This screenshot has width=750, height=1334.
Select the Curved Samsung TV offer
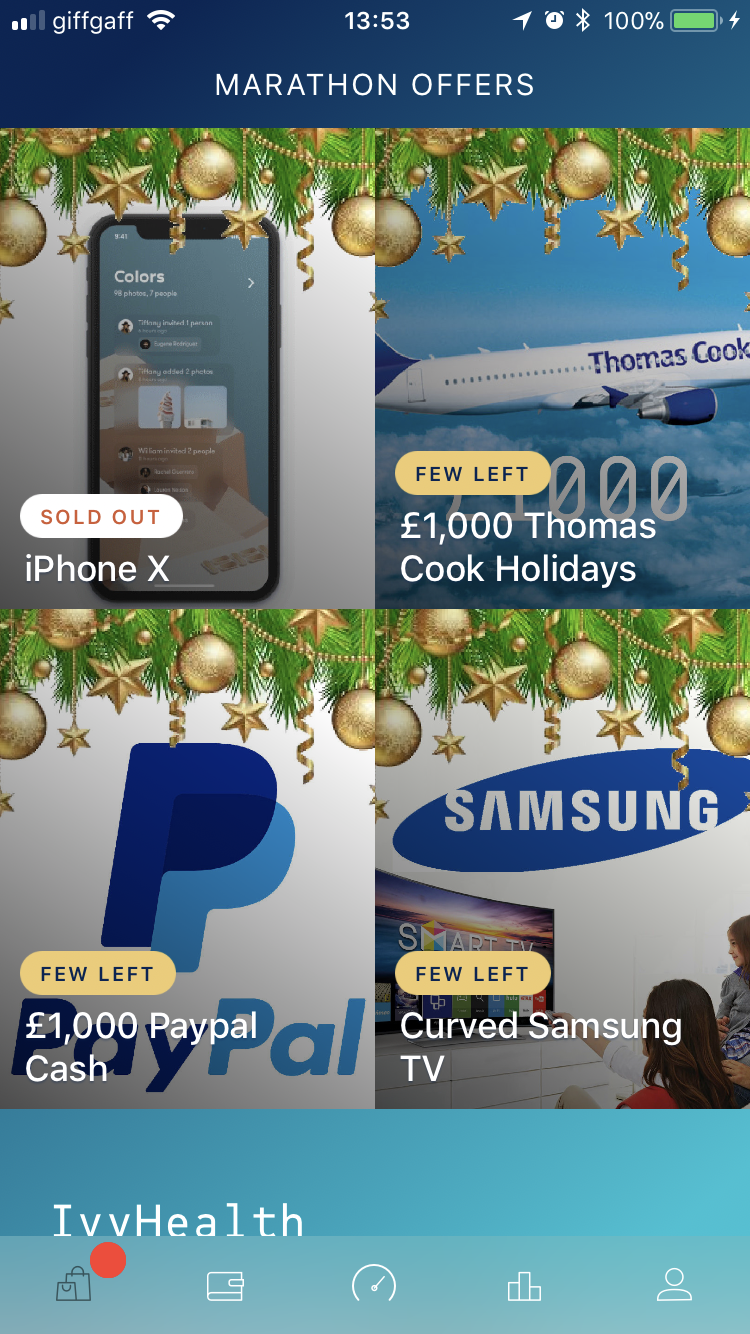[x=562, y=858]
